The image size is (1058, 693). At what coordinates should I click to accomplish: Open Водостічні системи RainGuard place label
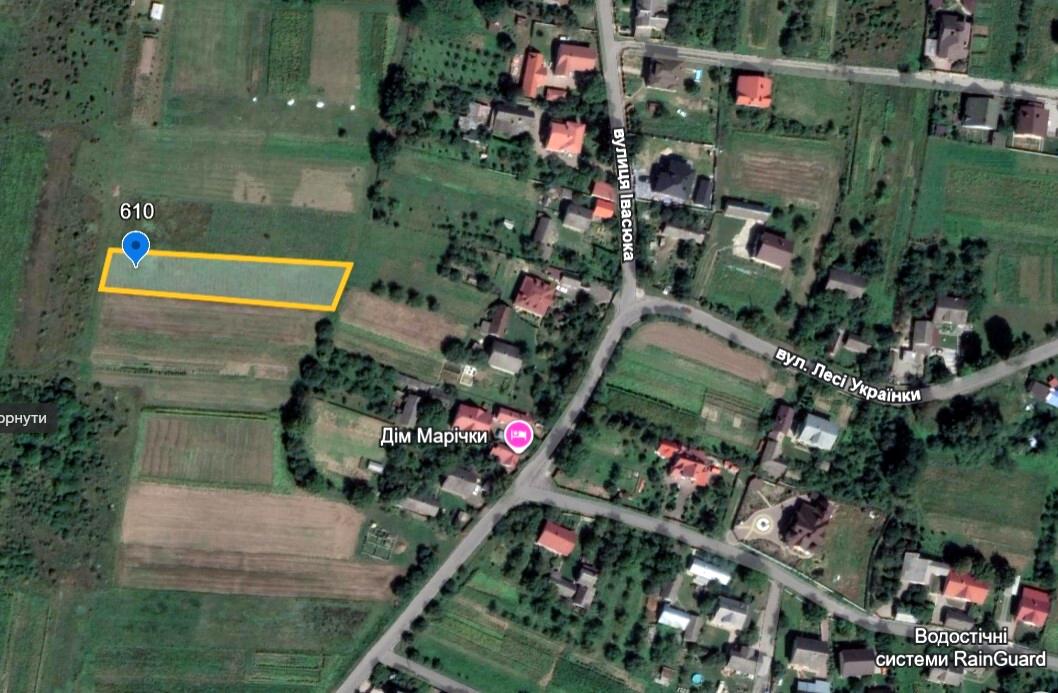coord(961,647)
